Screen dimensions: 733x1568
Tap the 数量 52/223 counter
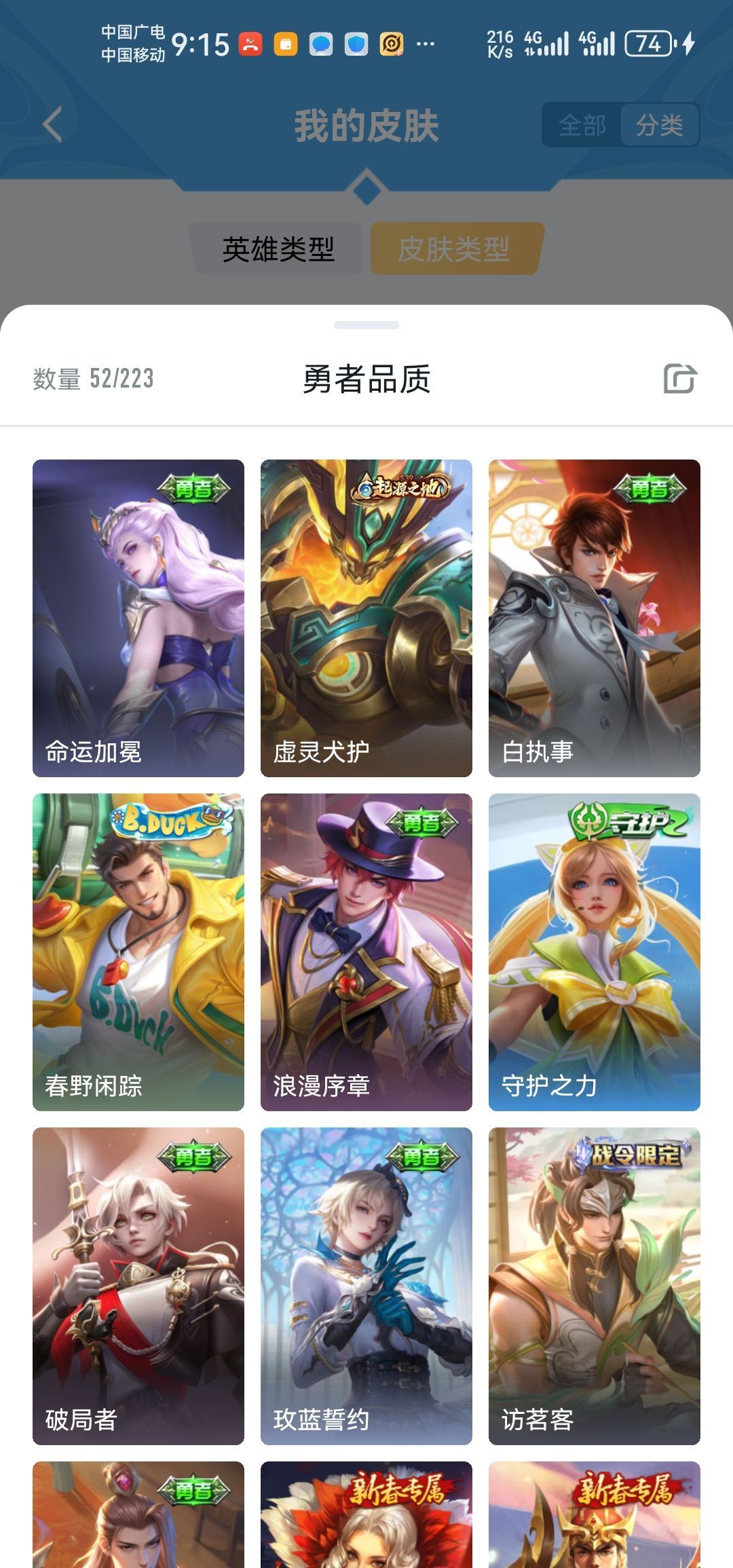tap(93, 379)
